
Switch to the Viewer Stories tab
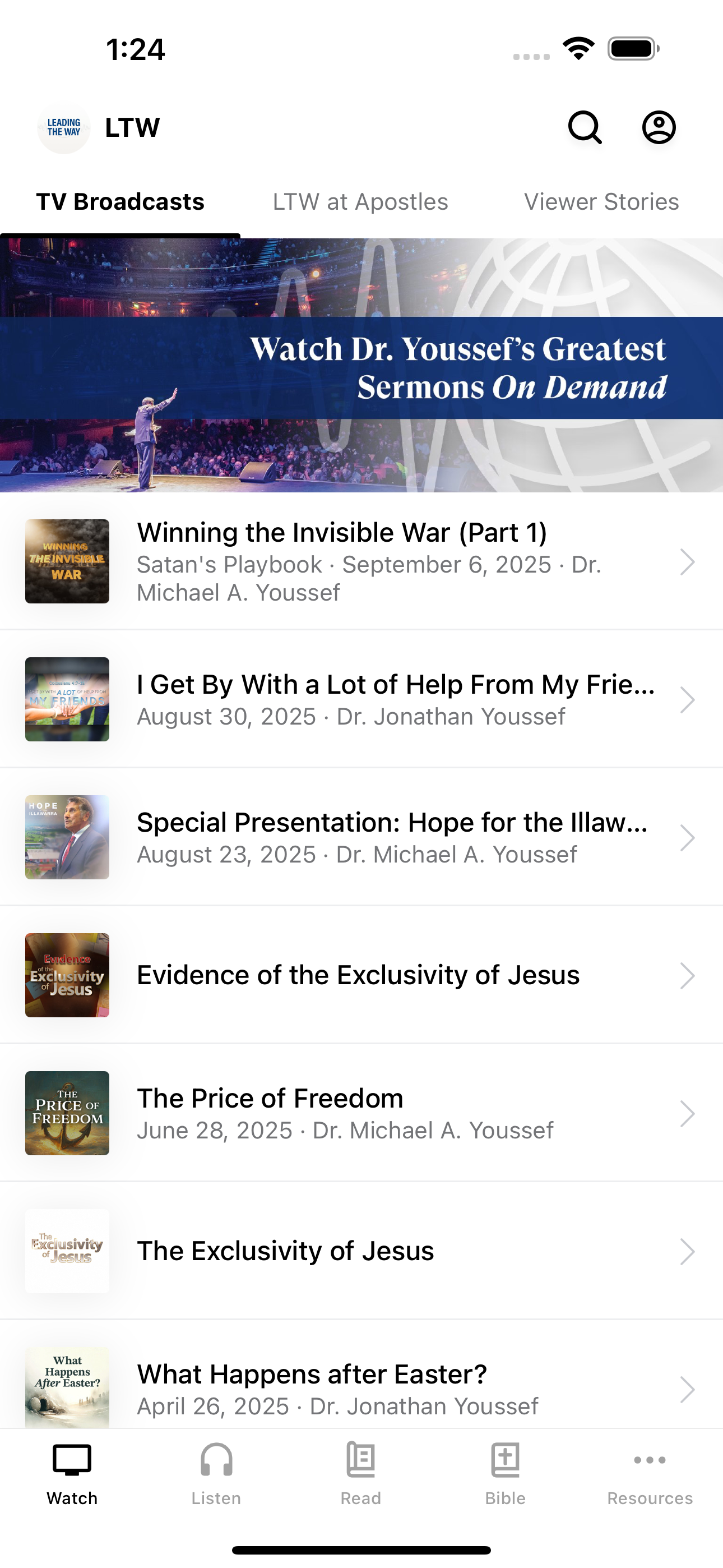click(601, 202)
